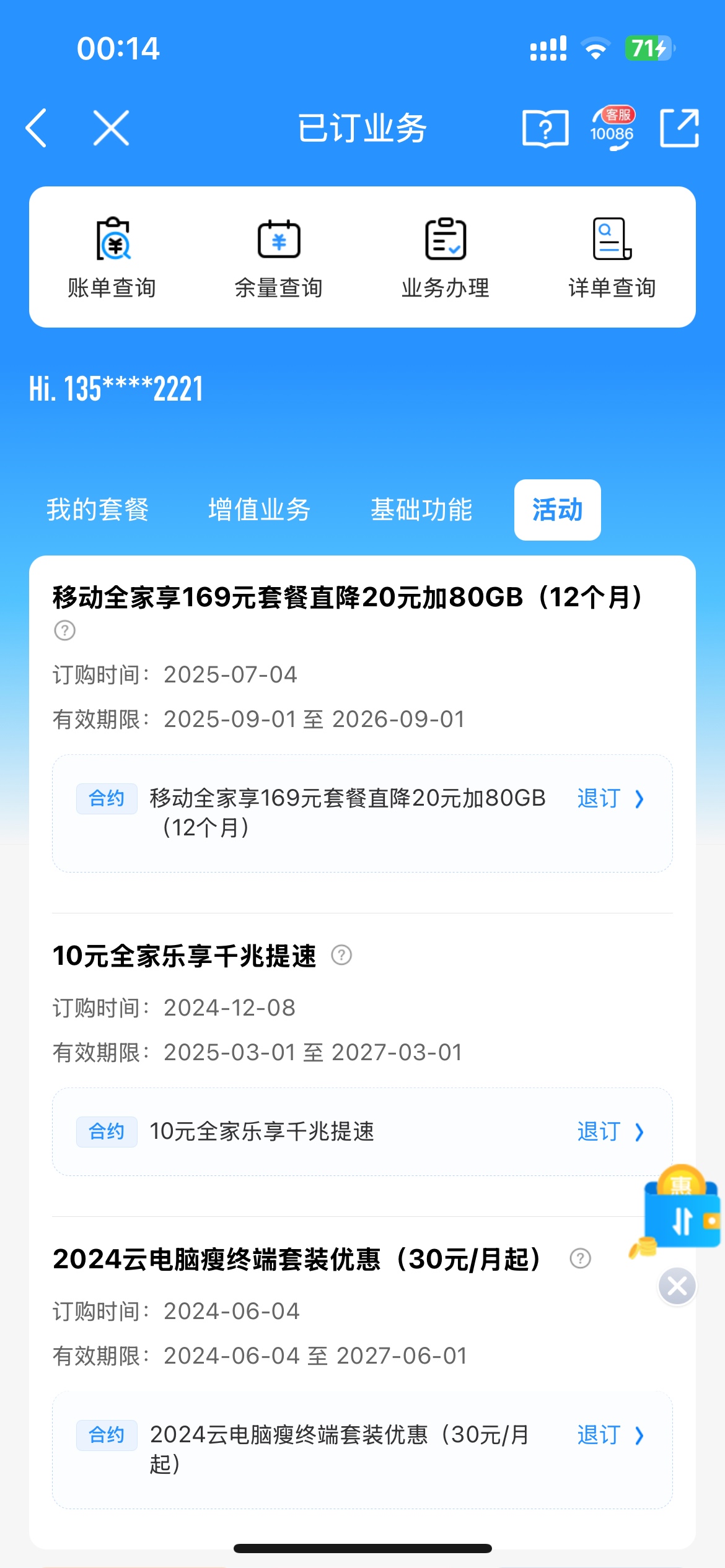Dismiss the floating promotion widget
This screenshot has width=725, height=1568.
coord(677,1286)
